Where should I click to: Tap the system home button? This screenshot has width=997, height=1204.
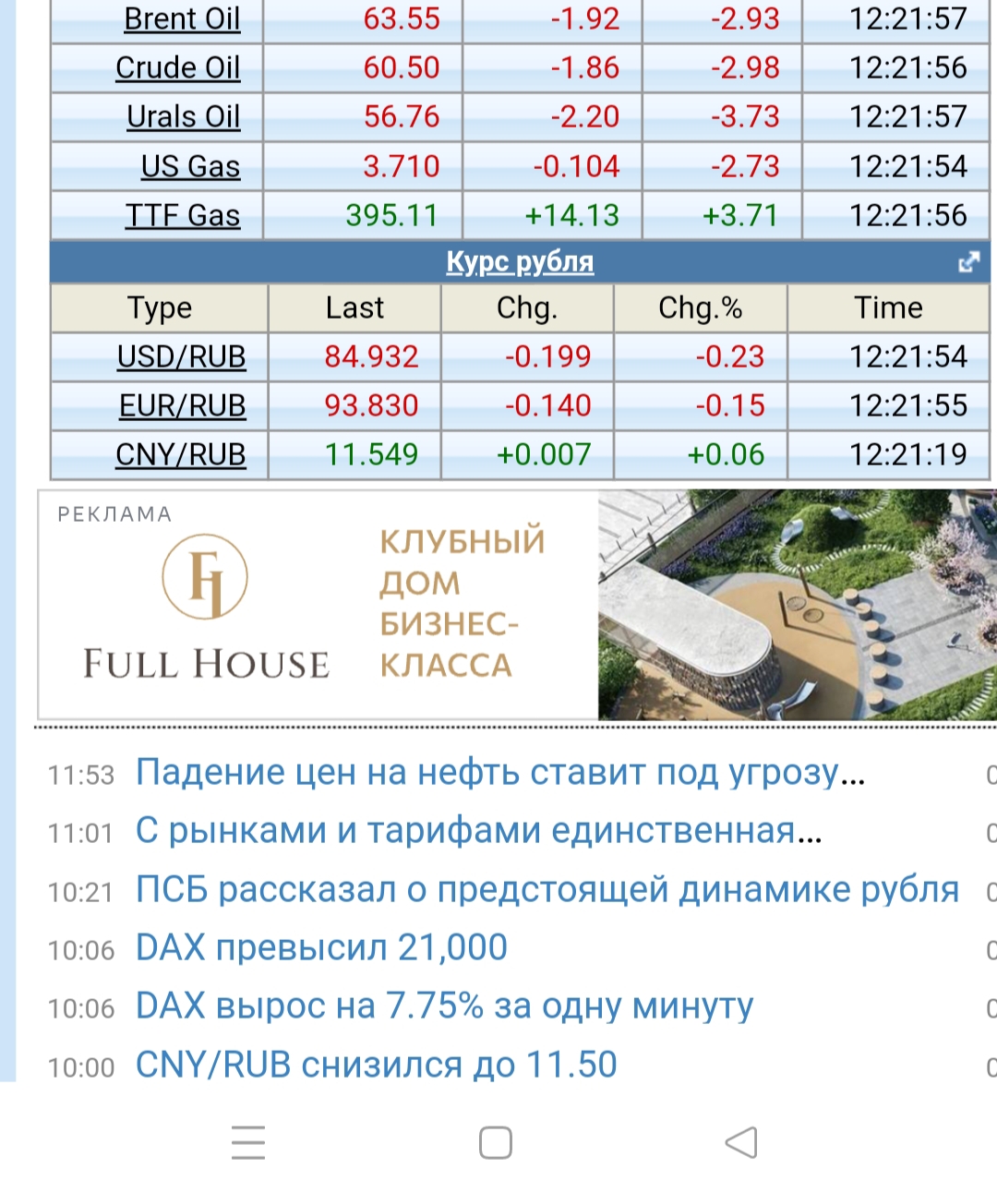point(496,1143)
